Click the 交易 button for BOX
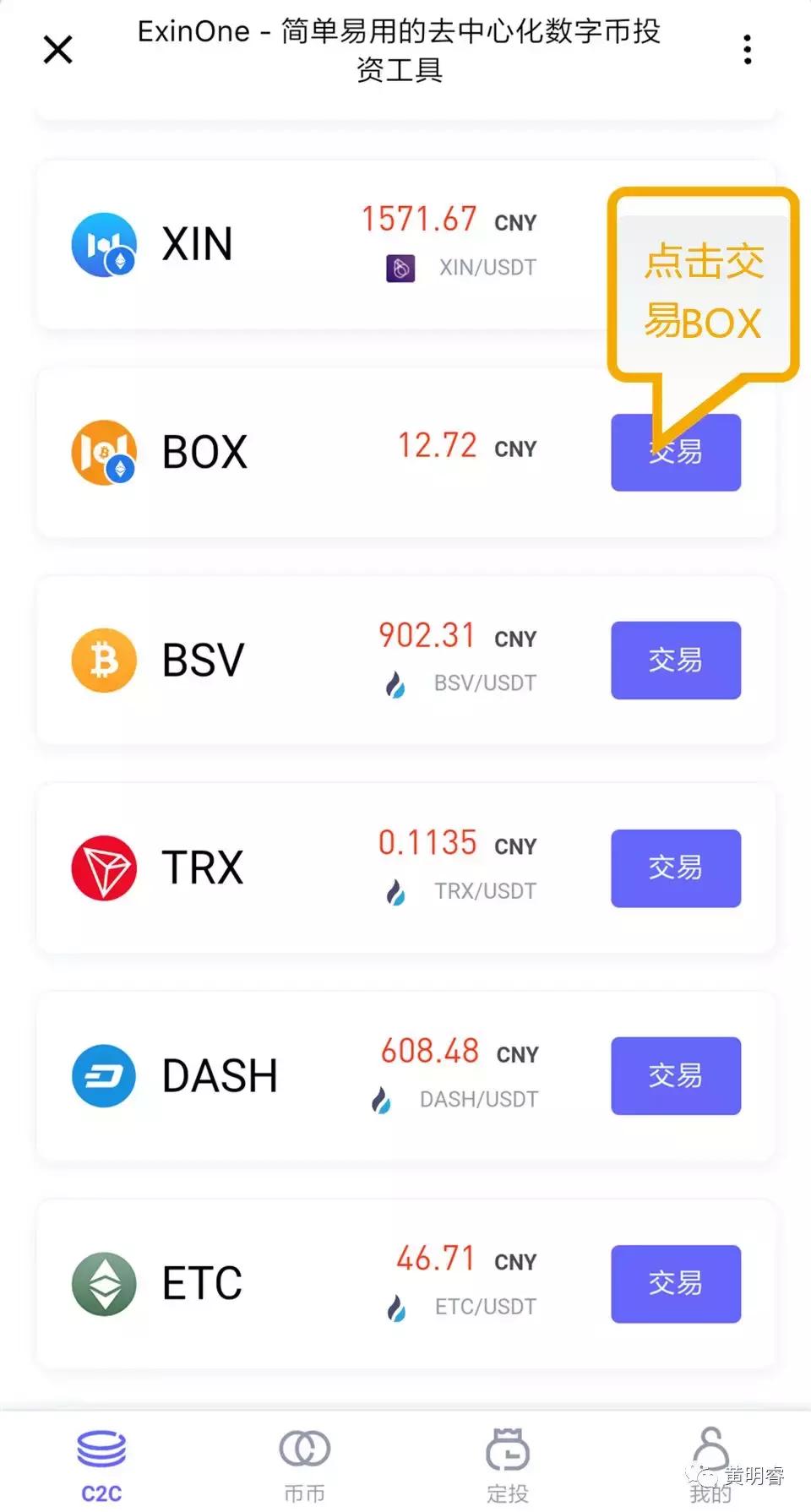 675,452
